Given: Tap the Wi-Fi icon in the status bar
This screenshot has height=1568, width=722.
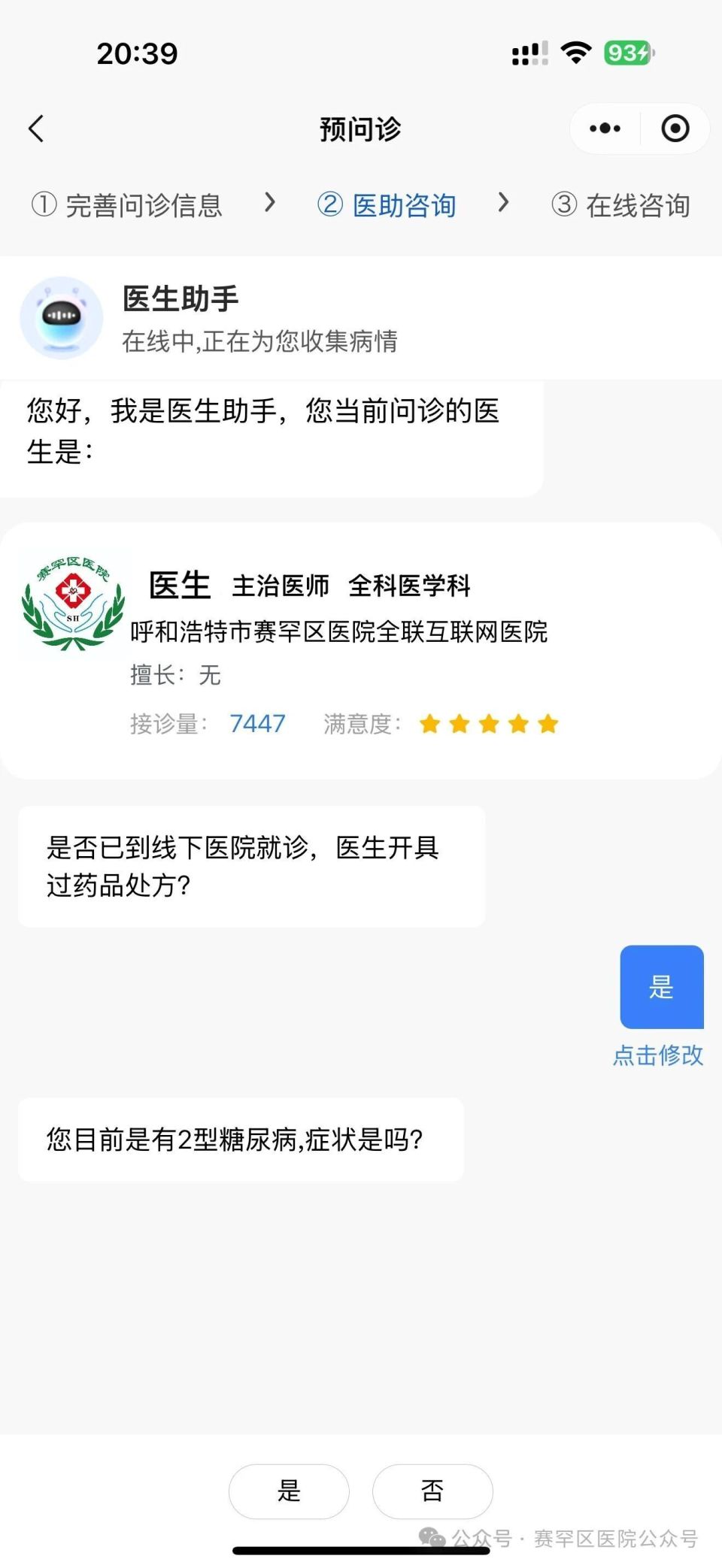Looking at the screenshot, I should pyautogui.click(x=575, y=53).
